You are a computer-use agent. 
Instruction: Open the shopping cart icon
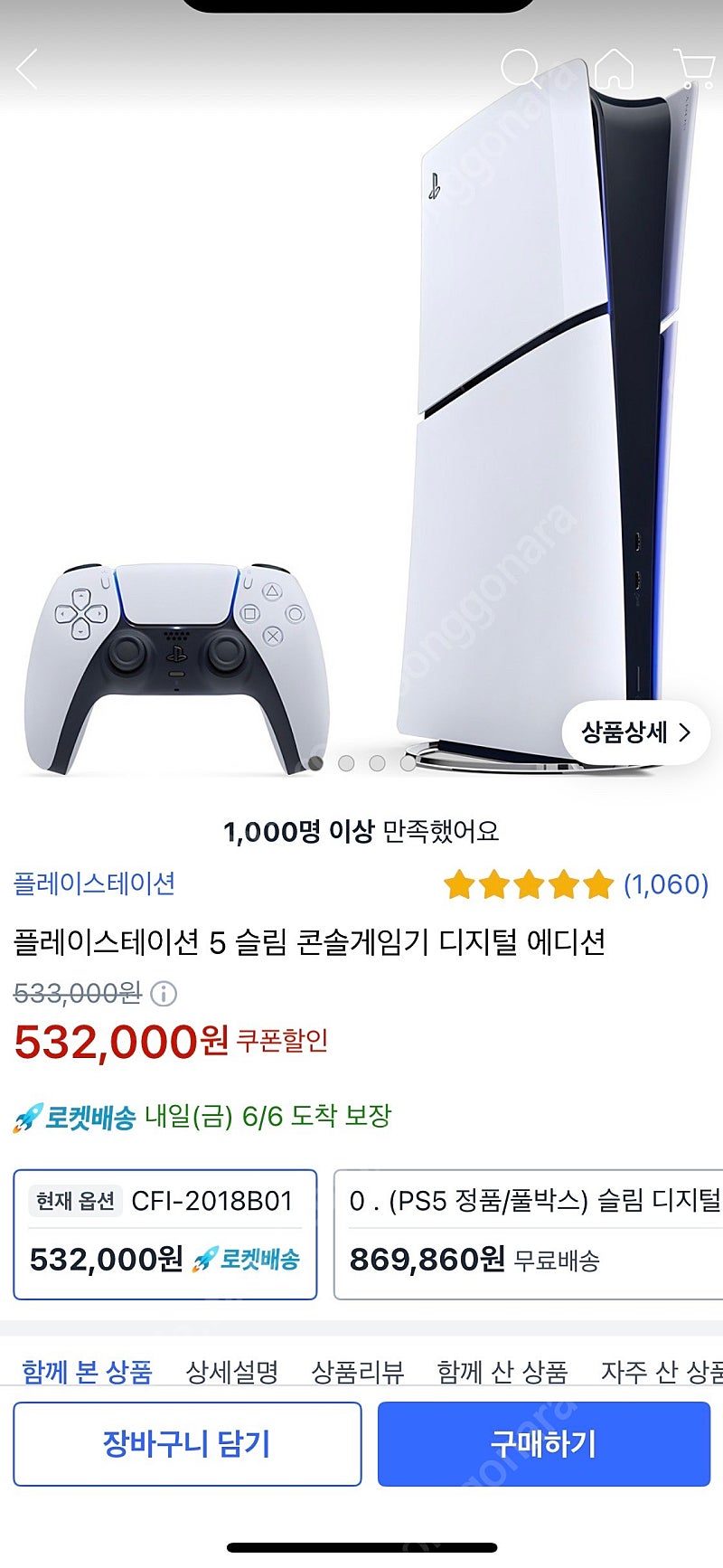(x=695, y=69)
